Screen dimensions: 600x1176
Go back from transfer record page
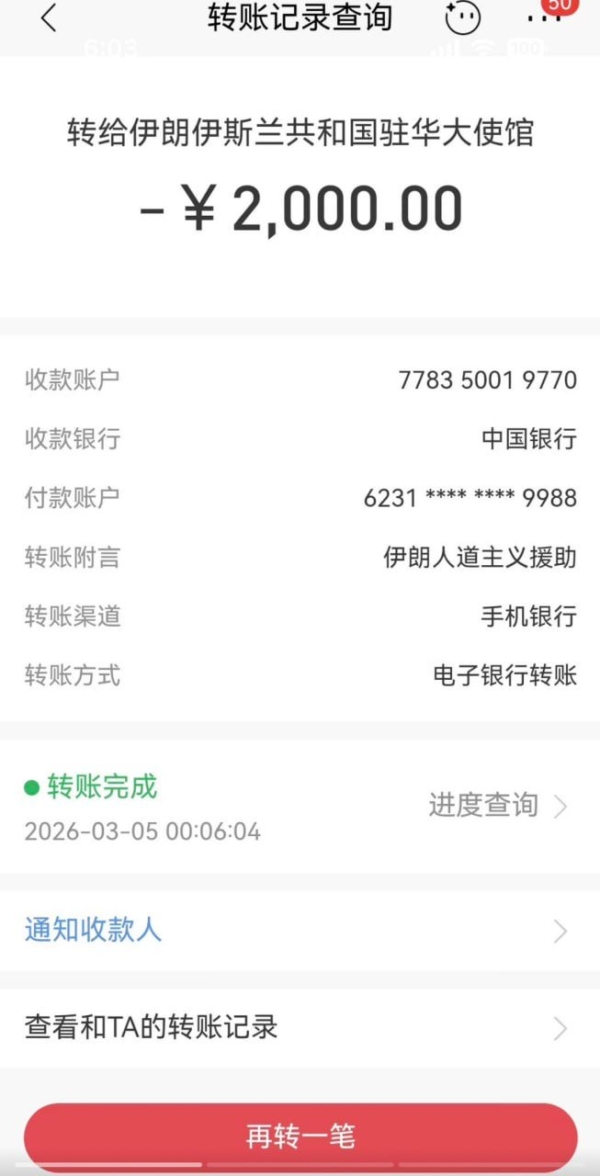point(49,18)
